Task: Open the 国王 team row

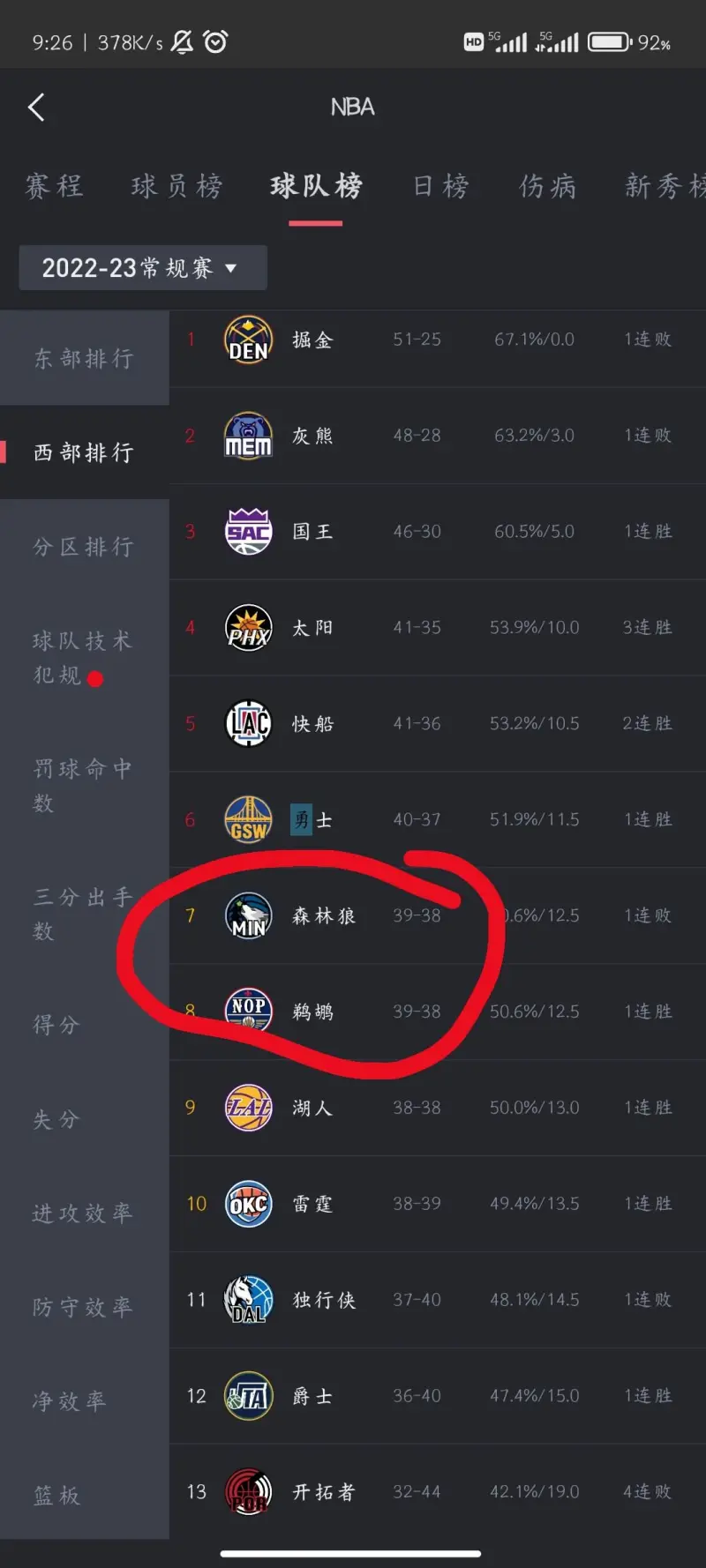Action: 437,532
